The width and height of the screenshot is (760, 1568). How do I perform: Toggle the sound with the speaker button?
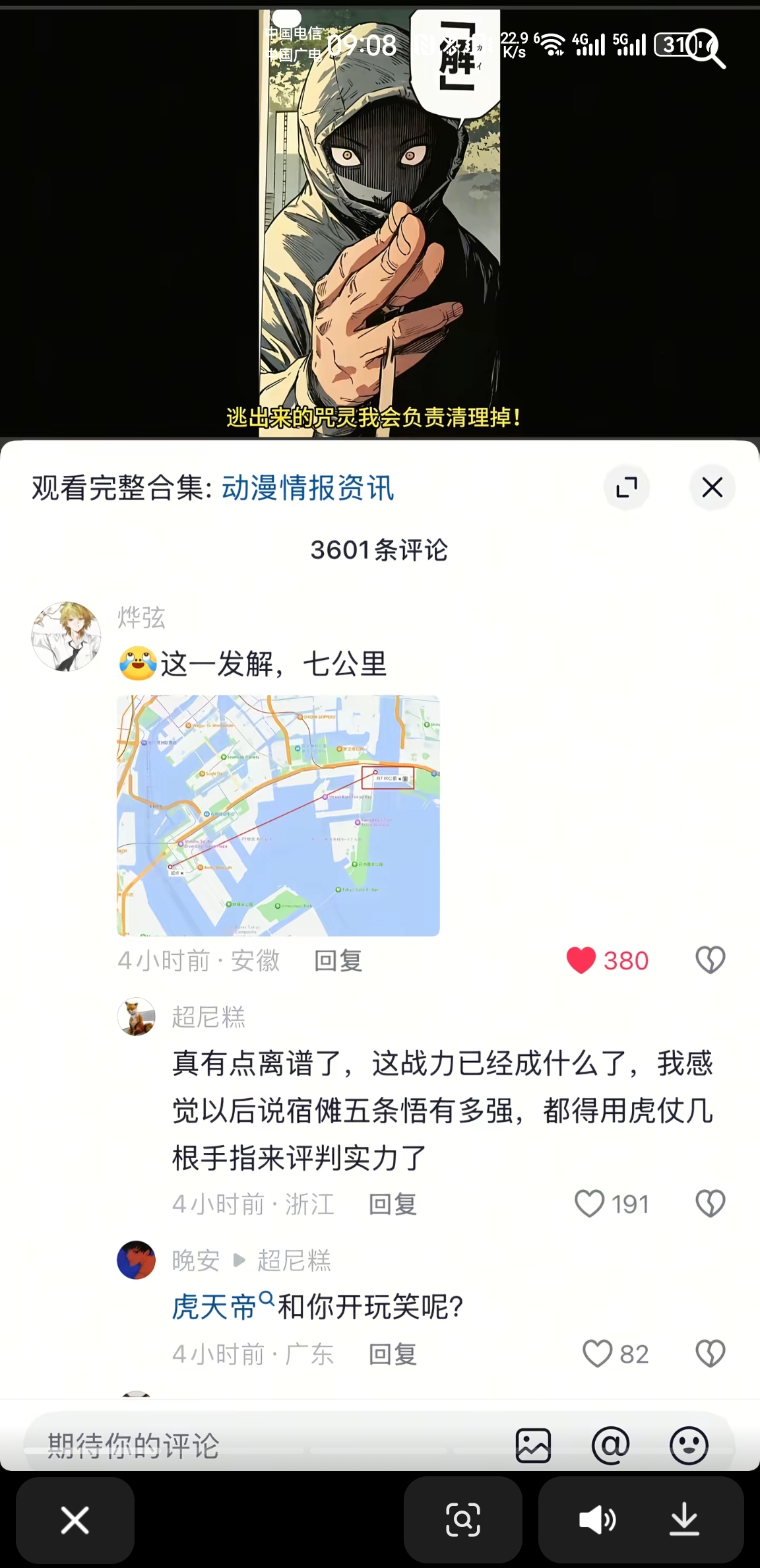[x=597, y=1520]
